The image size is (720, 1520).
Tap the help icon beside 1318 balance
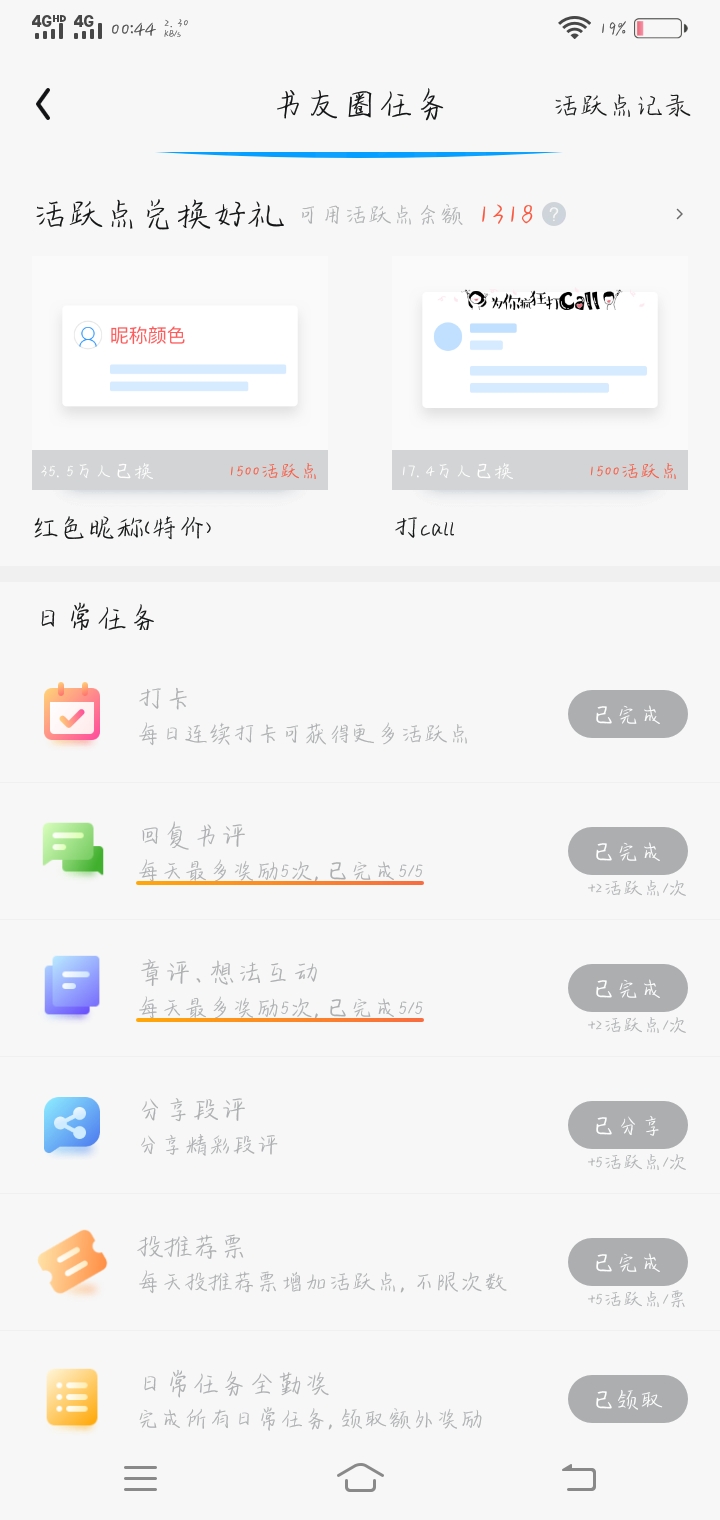[554, 214]
